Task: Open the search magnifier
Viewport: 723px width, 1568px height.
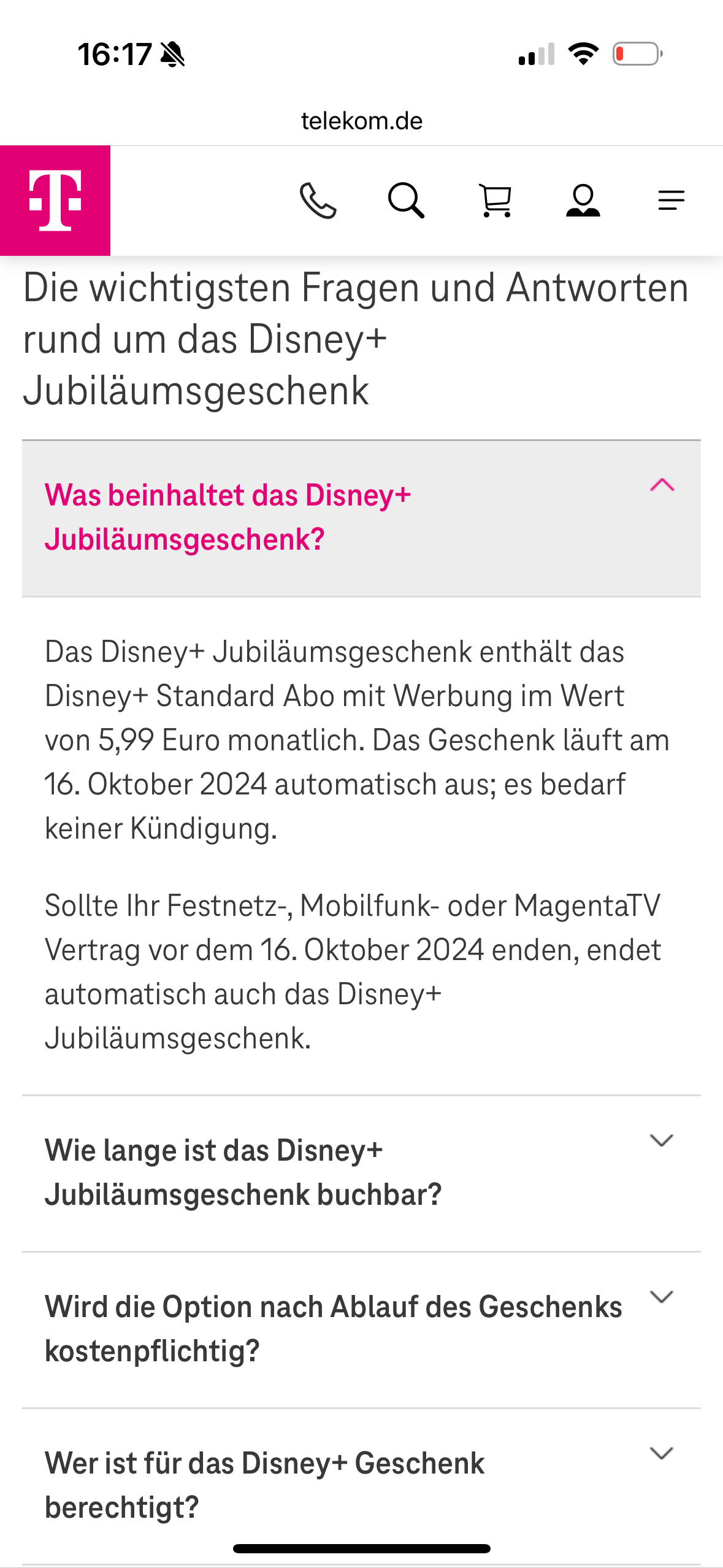Action: pyautogui.click(x=406, y=201)
